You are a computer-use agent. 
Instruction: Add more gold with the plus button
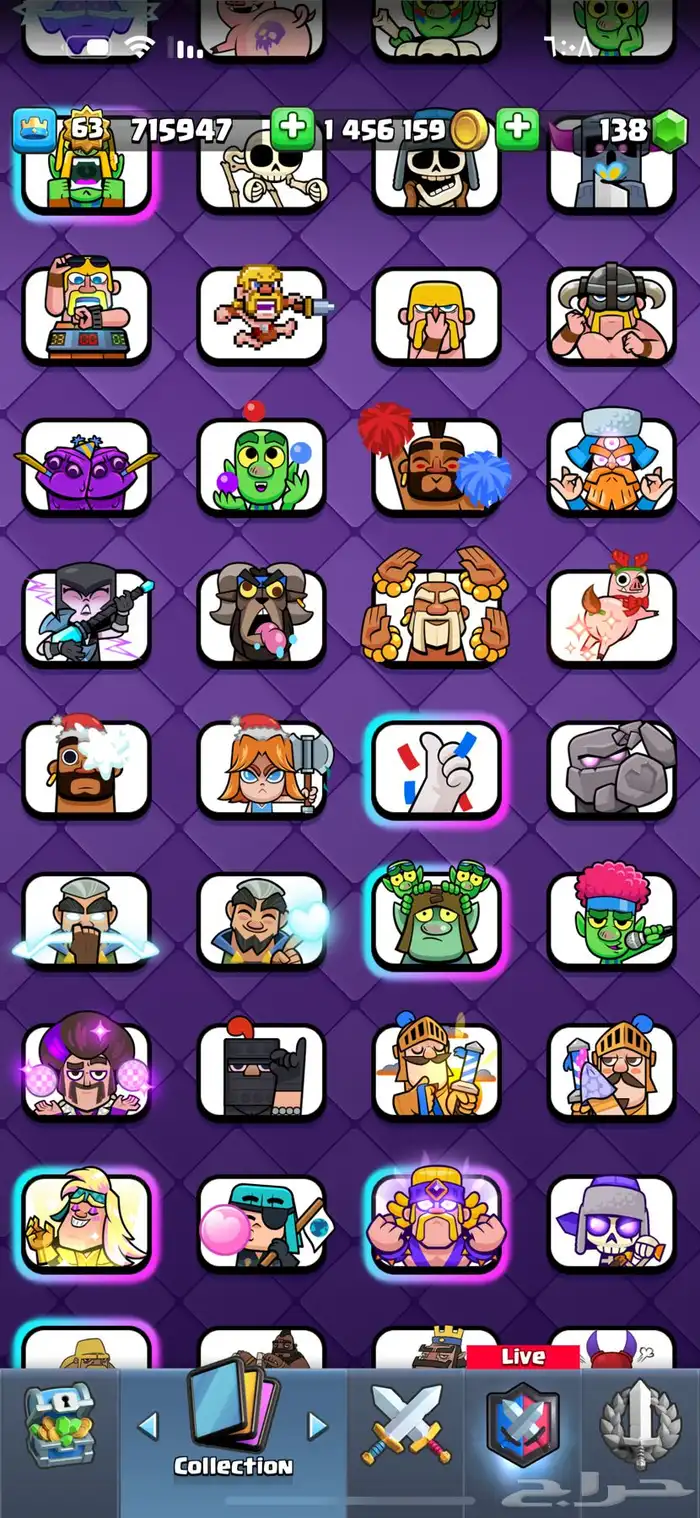coord(292,130)
